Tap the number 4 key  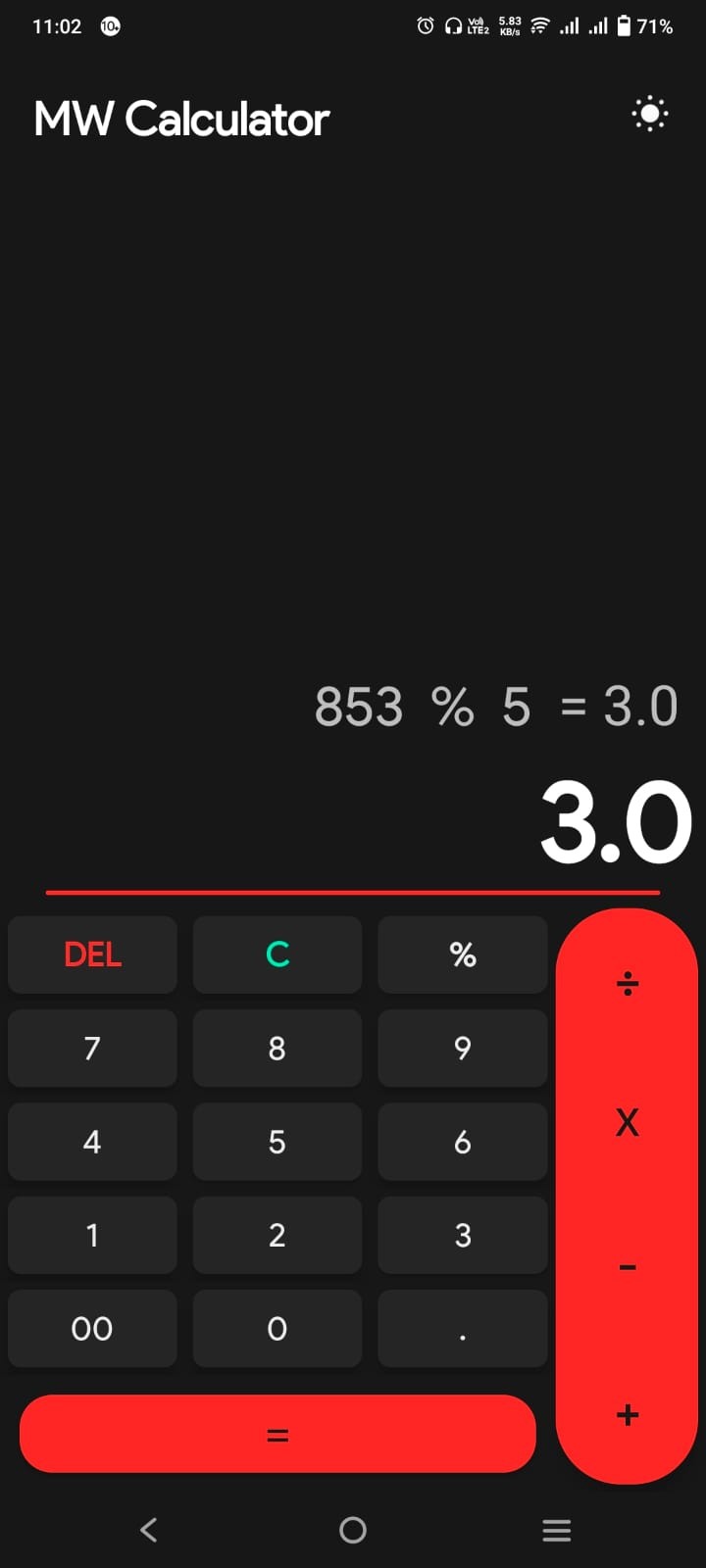click(x=92, y=1142)
